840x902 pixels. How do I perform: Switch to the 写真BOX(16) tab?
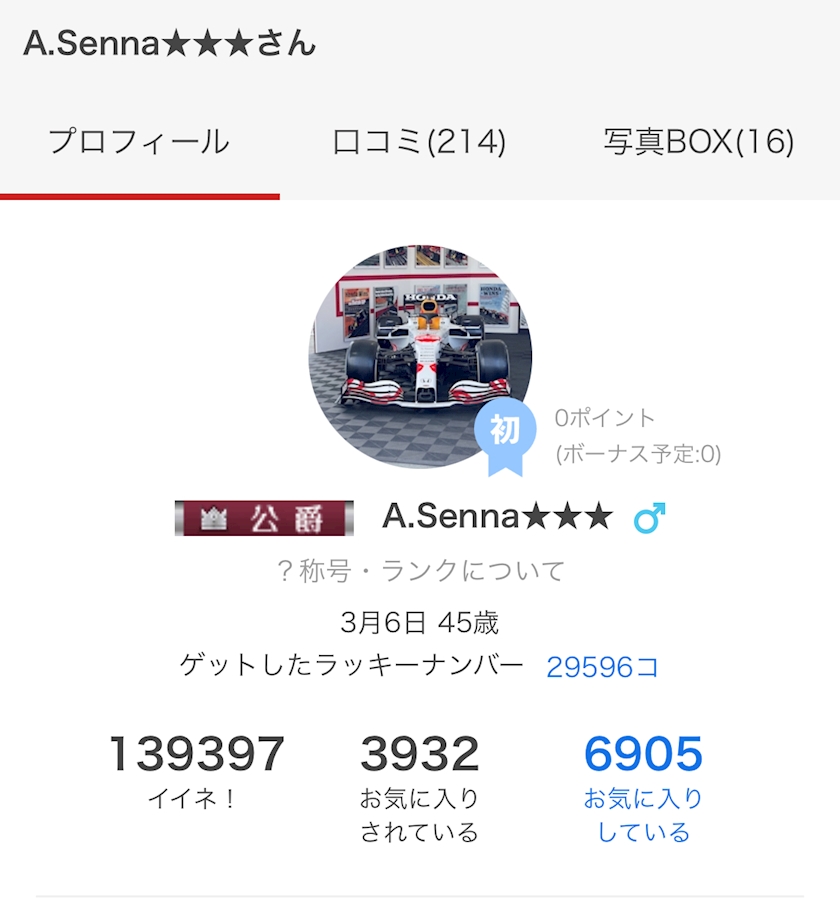tap(698, 143)
